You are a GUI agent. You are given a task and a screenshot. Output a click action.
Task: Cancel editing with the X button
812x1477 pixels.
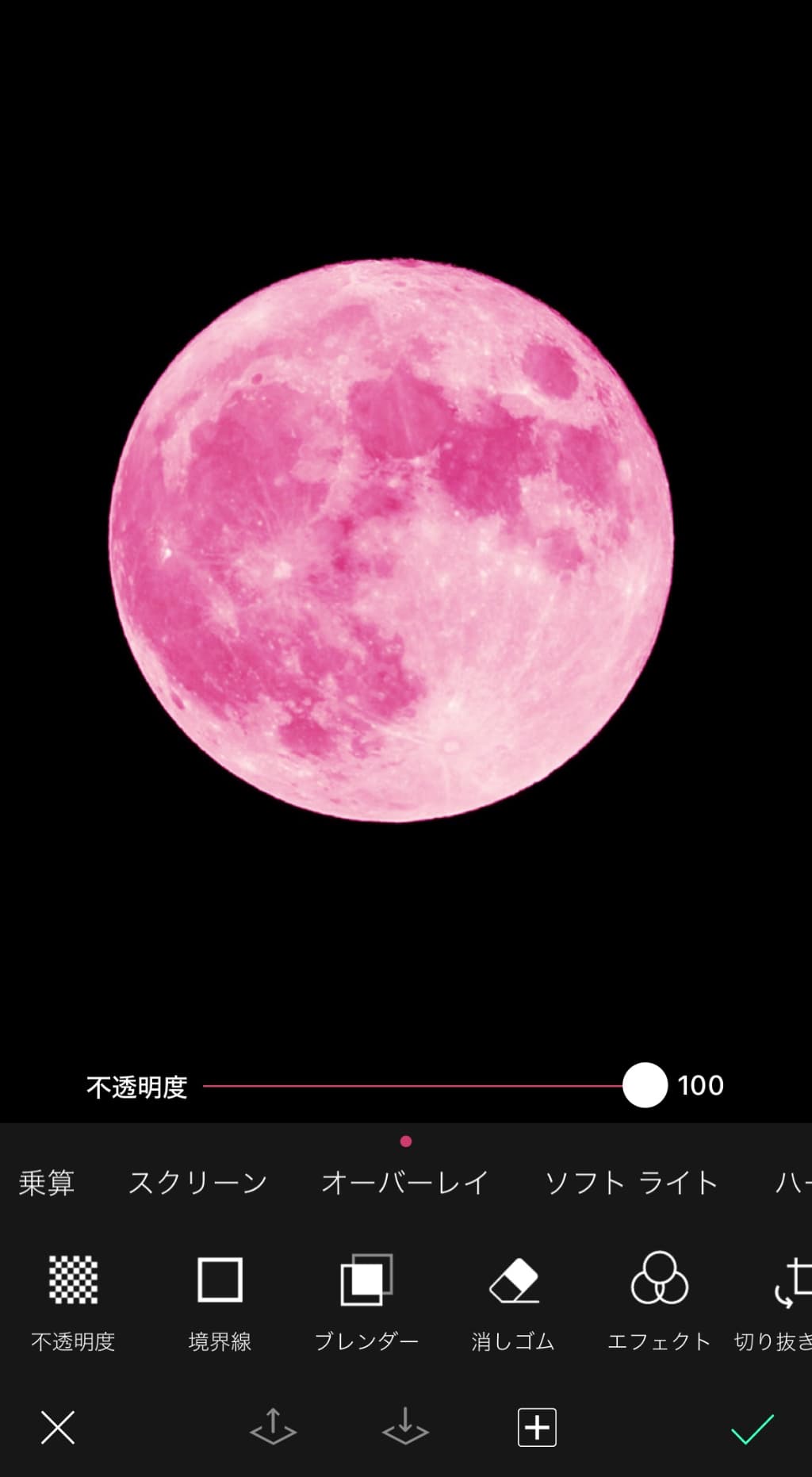coord(58,1428)
